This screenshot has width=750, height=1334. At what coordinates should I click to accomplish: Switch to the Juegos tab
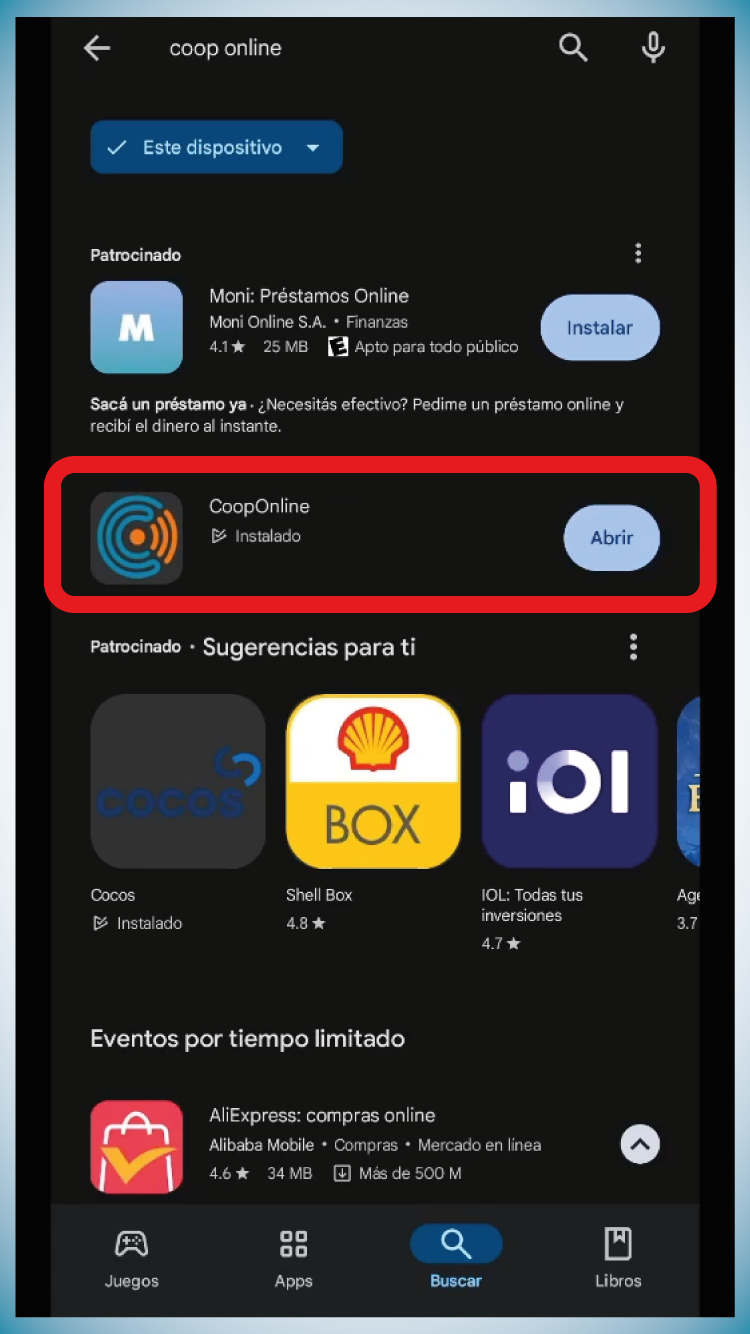tap(132, 1259)
